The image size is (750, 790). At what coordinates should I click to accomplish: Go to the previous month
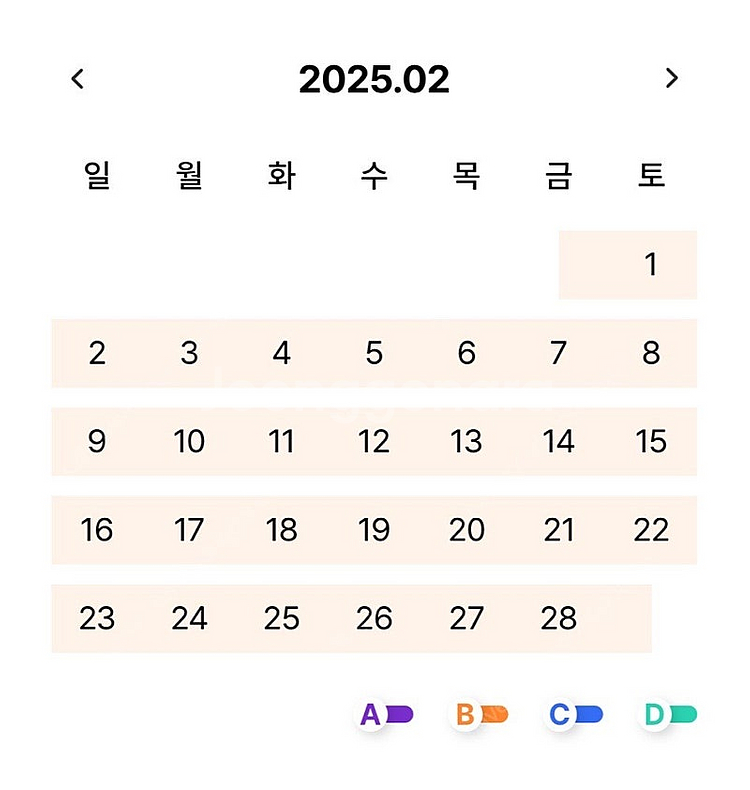point(78,79)
